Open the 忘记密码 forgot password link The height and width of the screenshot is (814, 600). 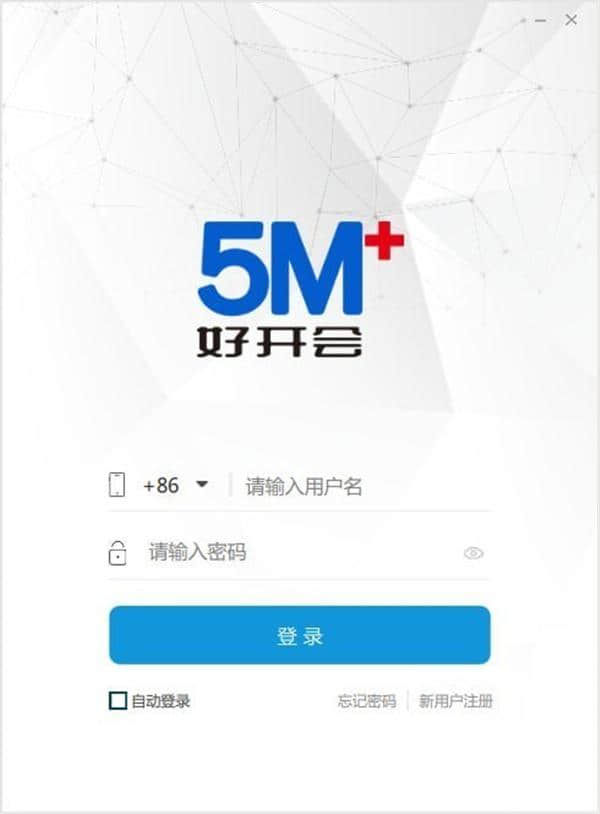tap(366, 701)
